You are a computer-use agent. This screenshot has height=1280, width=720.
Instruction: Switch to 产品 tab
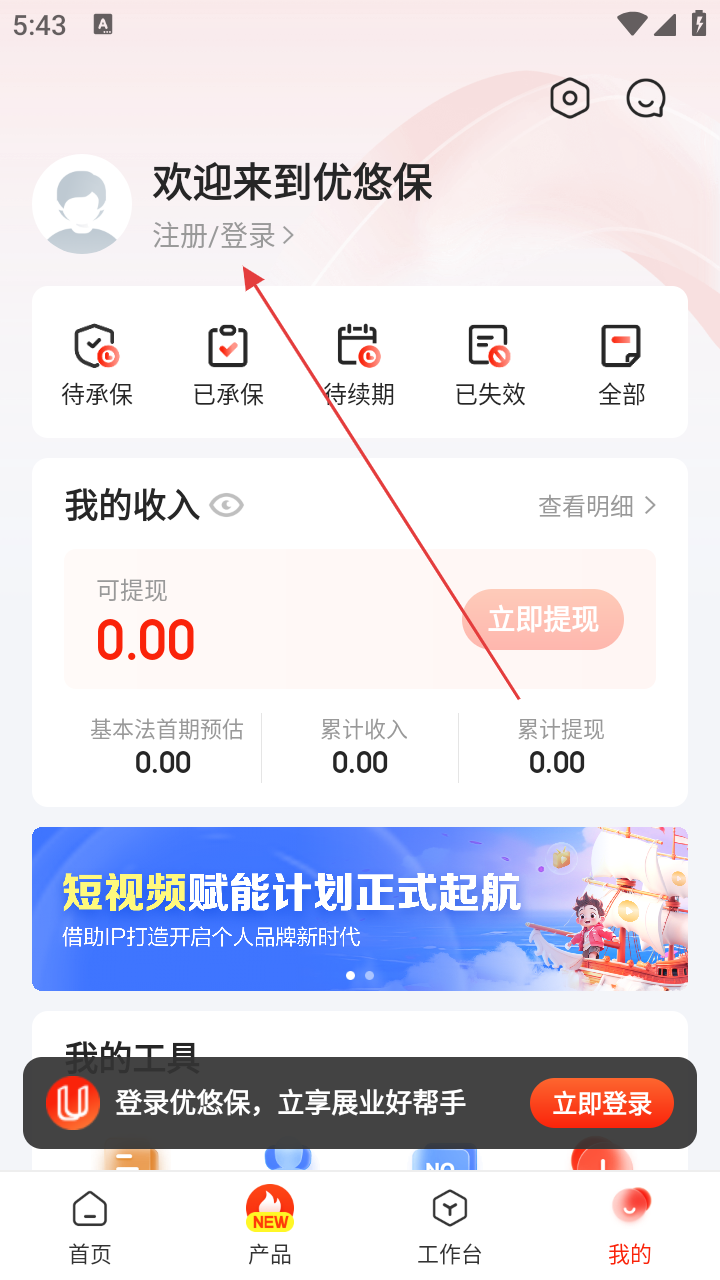click(x=270, y=1226)
